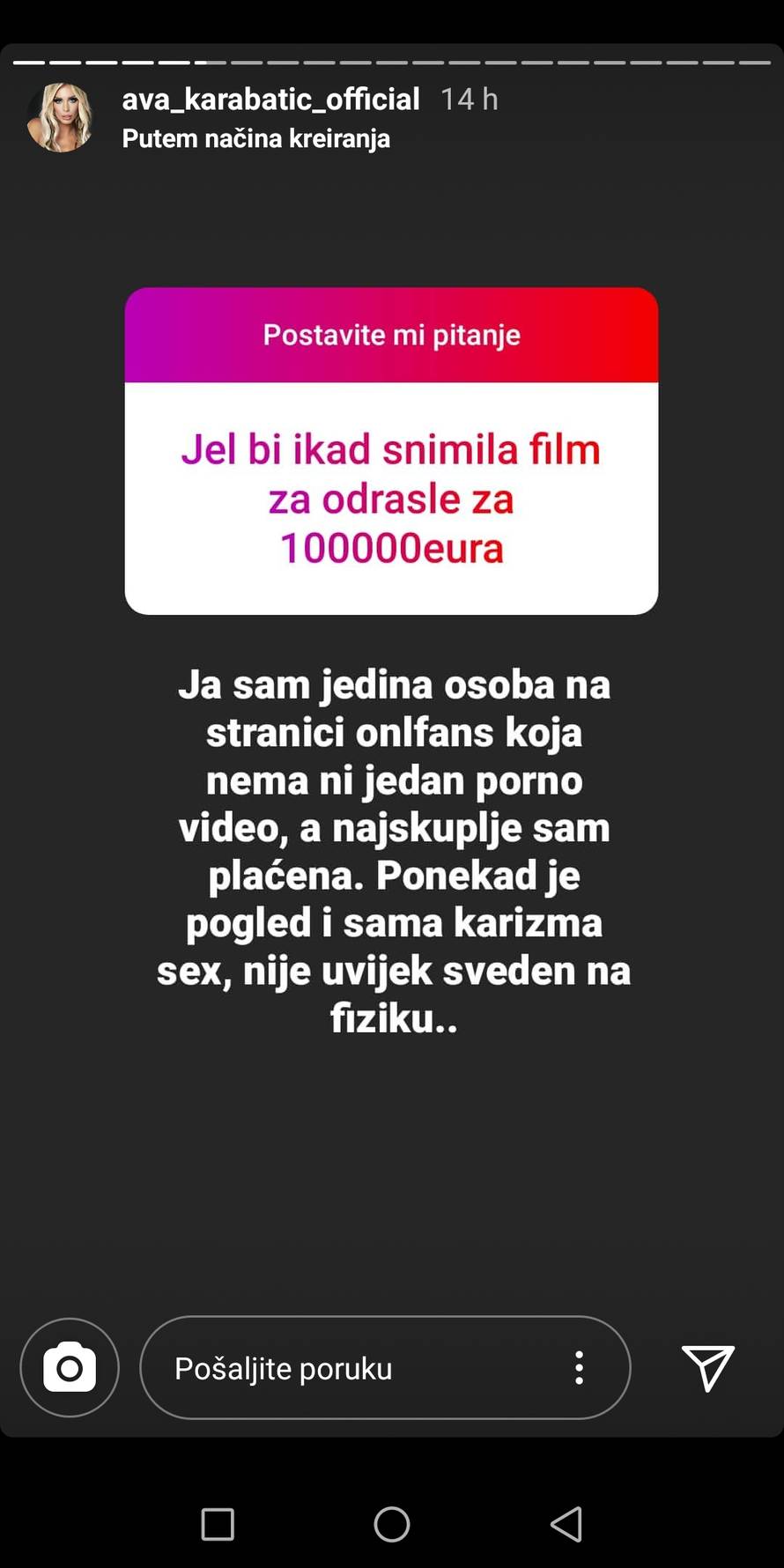Tap the Pošaljite poruku input field
The height and width of the screenshot is (1568, 784).
click(x=282, y=1368)
